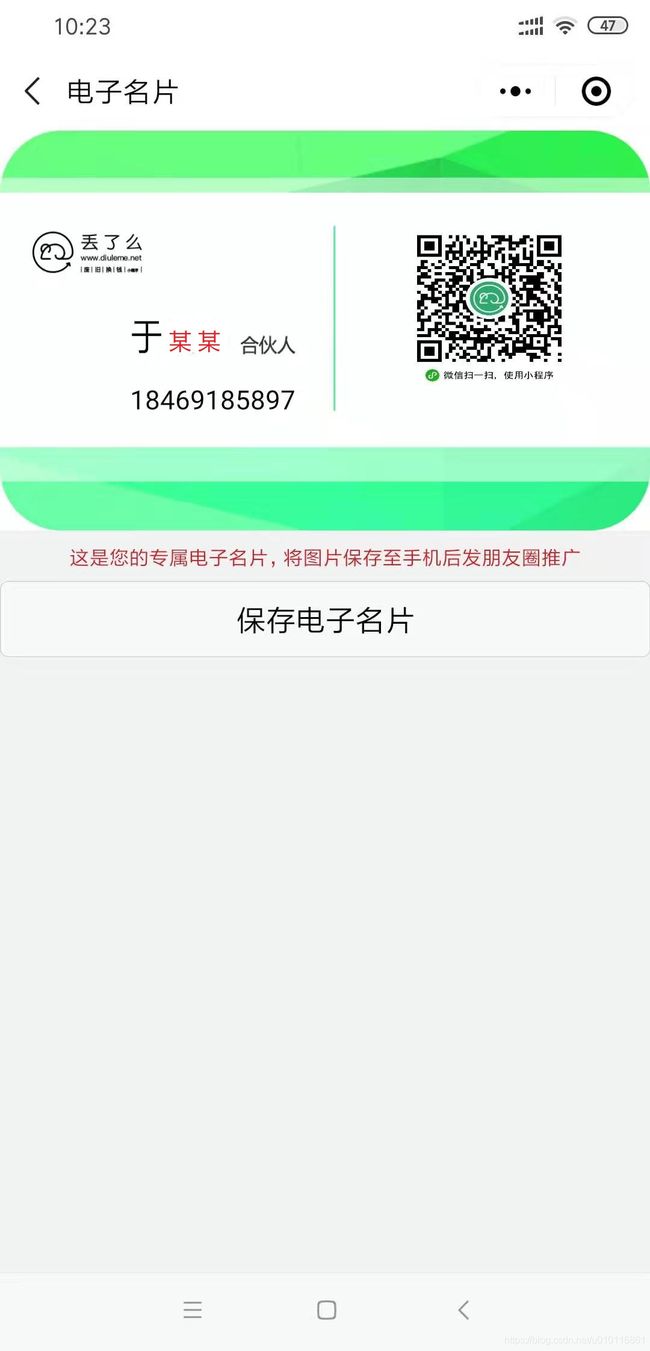The image size is (650, 1351).
Task: Go back from the 电子名片 page
Action: 32,92
